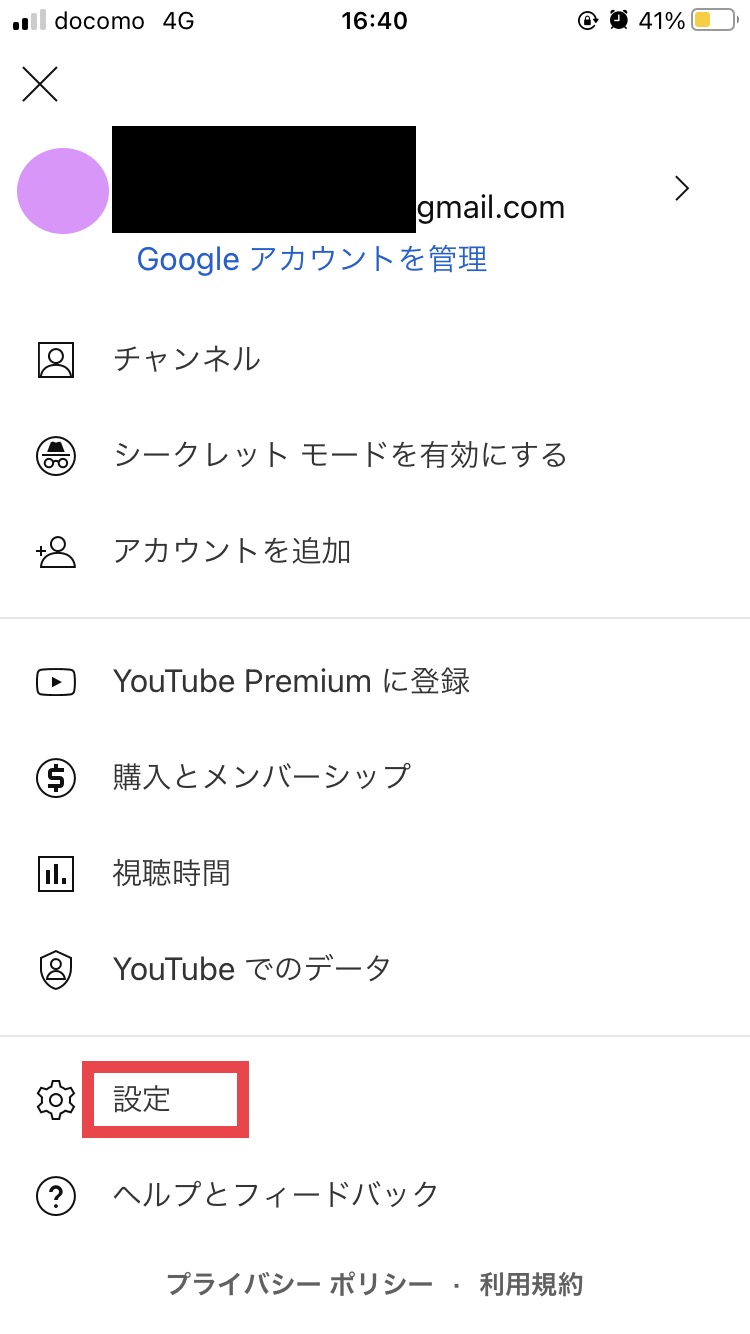View 視聴時間

pos(375,873)
